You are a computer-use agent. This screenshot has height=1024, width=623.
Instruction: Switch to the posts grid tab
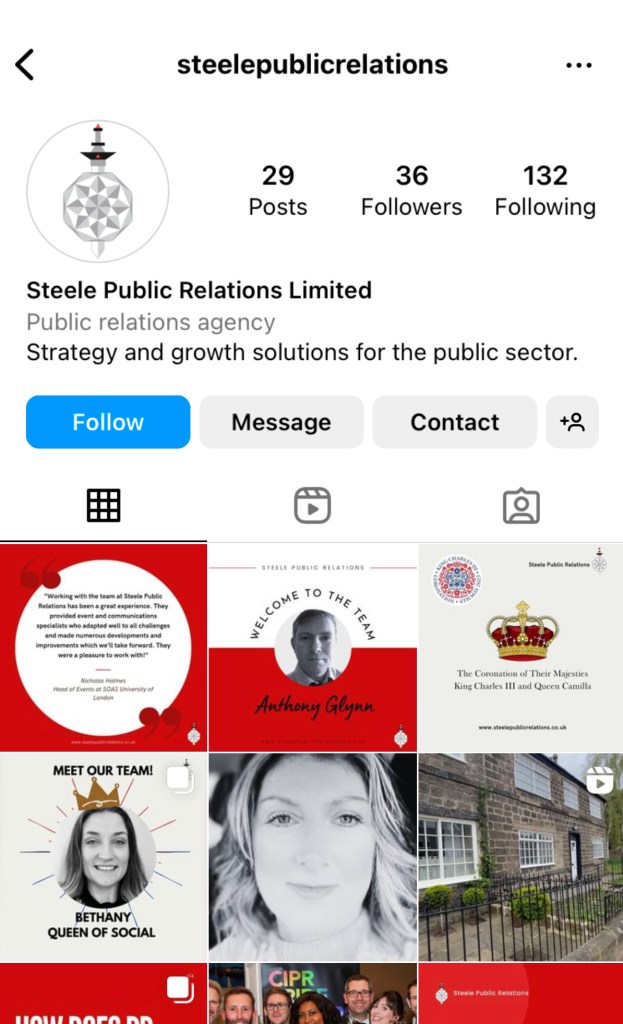click(x=103, y=506)
